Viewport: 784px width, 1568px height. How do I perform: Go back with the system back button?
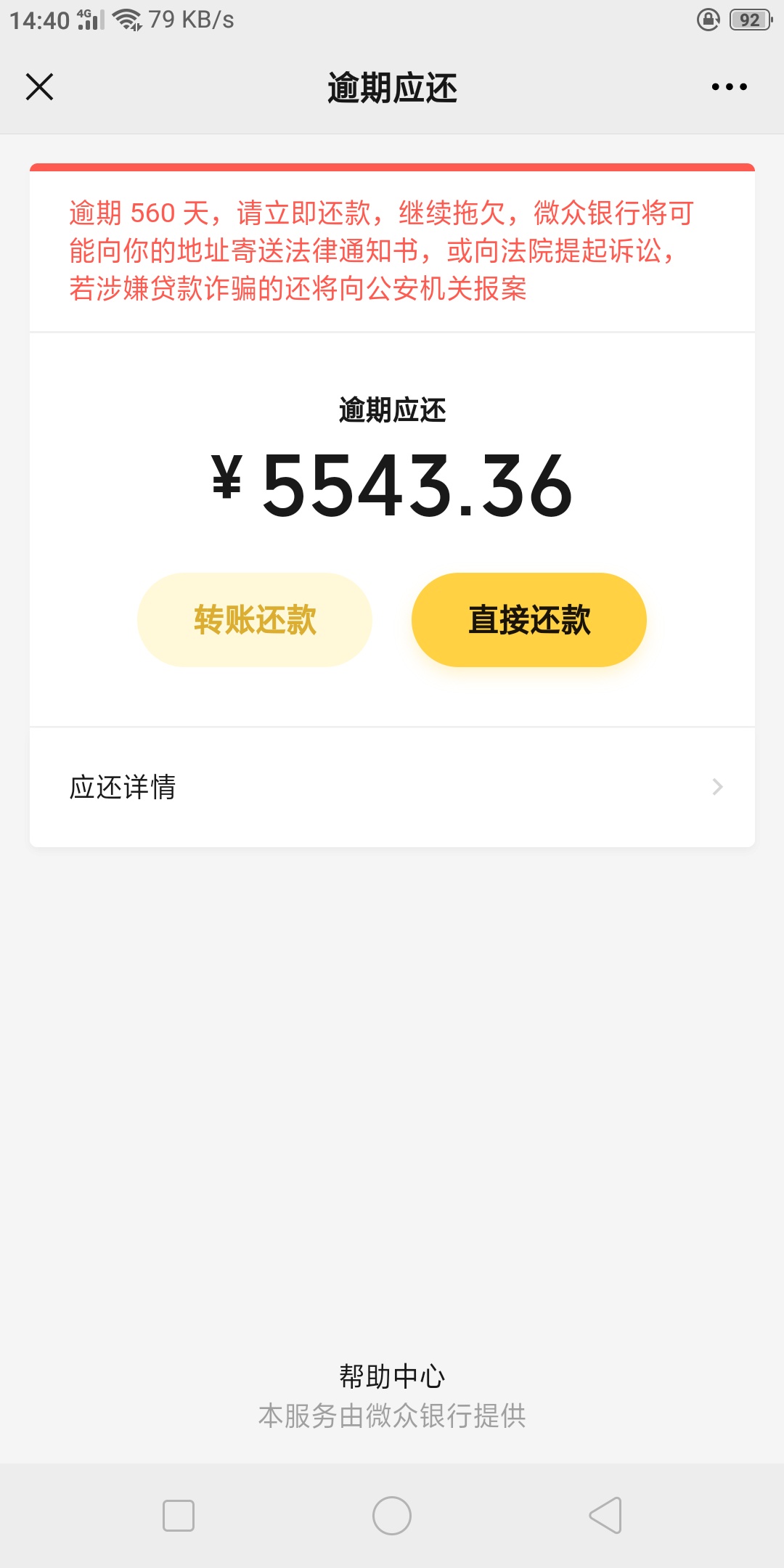605,1515
